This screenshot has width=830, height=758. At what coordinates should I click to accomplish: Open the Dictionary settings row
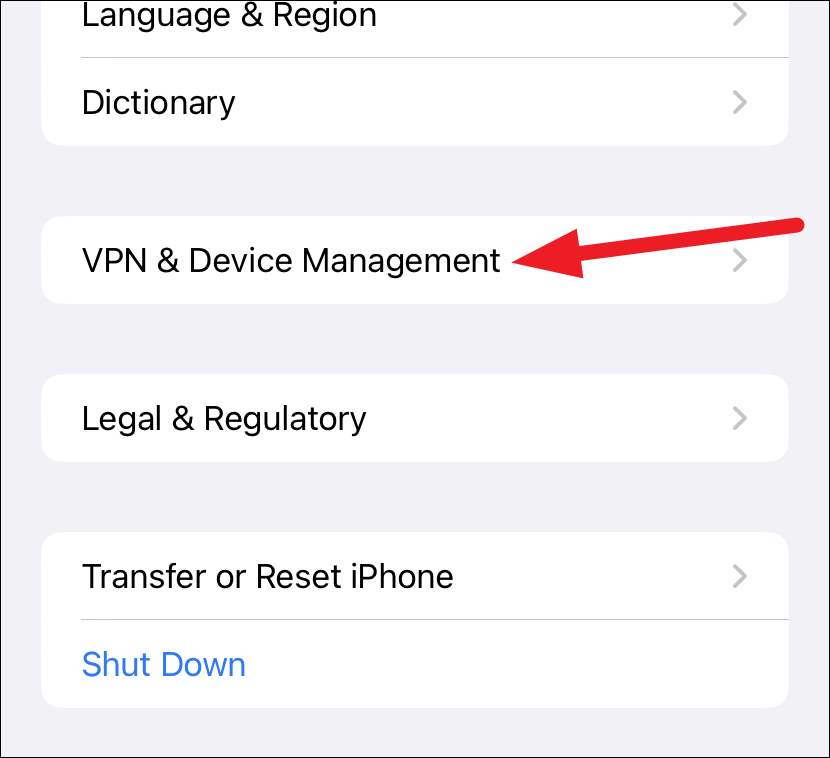point(160,103)
